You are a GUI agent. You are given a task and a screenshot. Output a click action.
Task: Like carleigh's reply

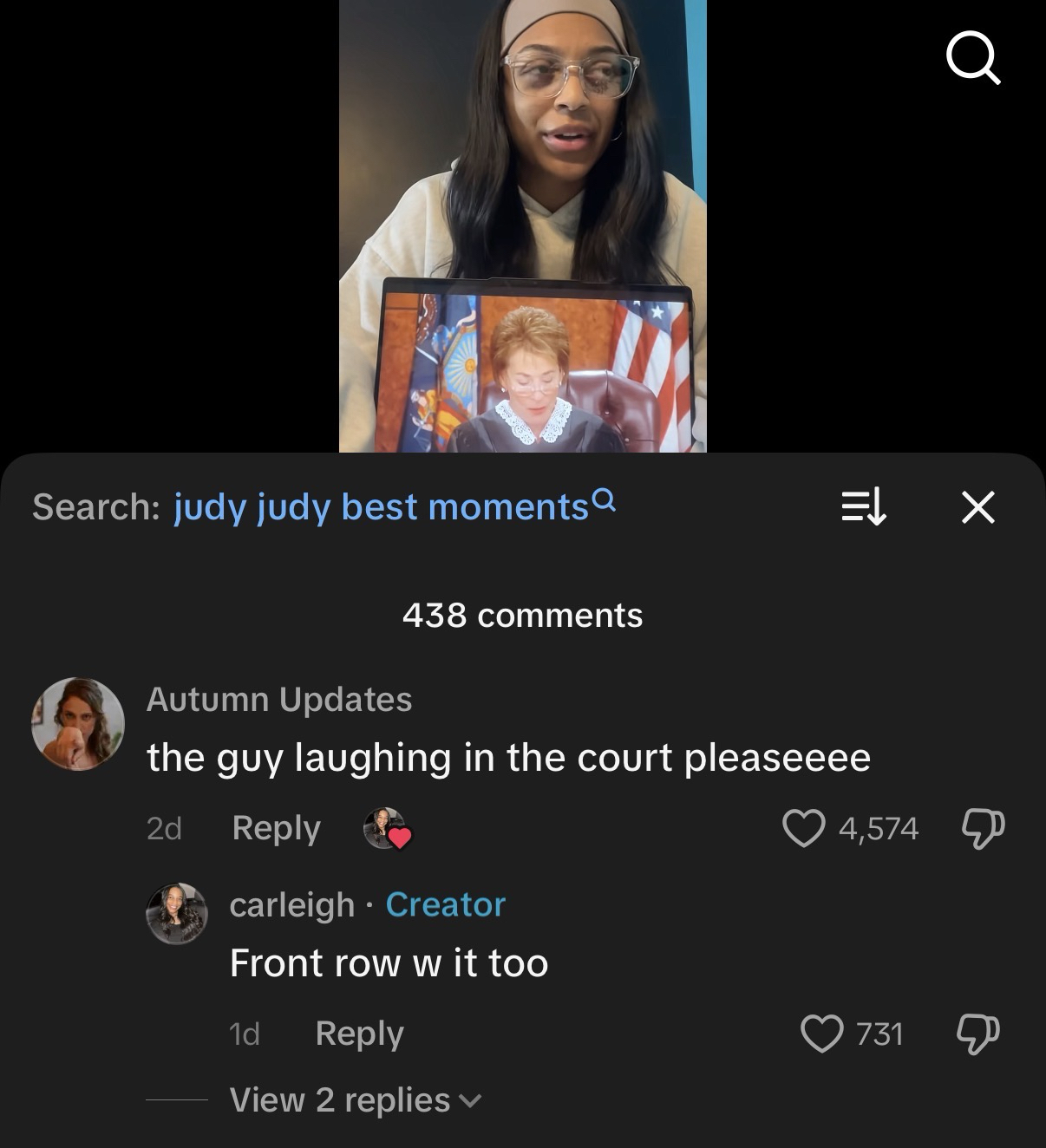coord(820,1034)
